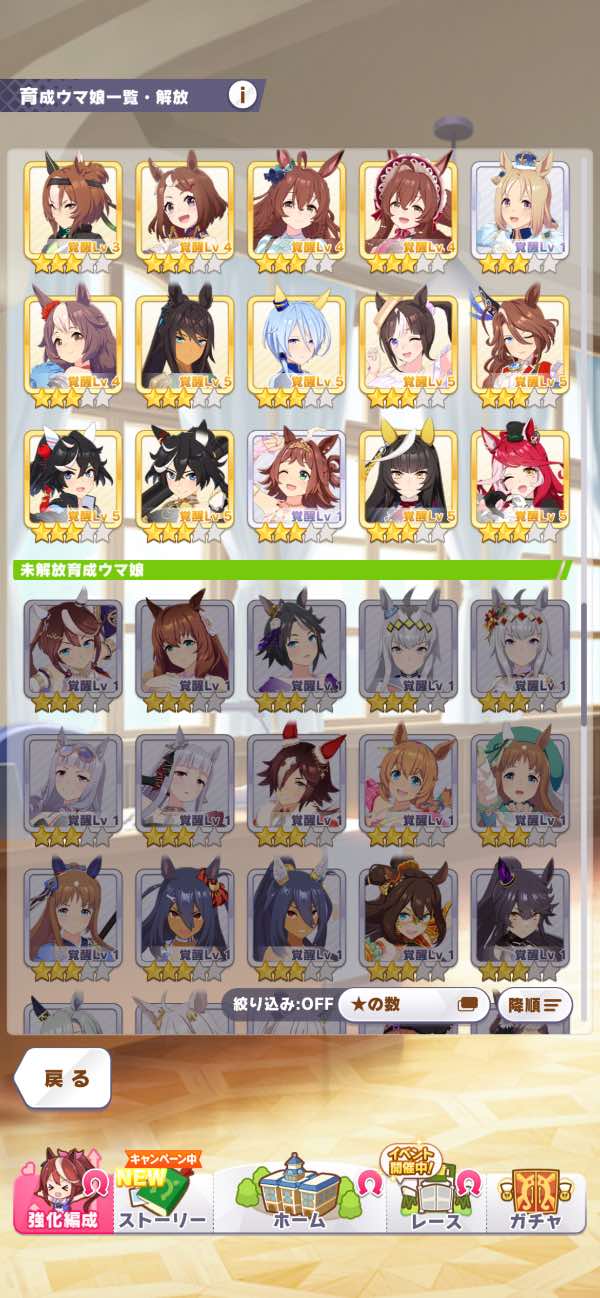Open the info icon beside 育成ウマ娘一覧・解放
Screen dimensions: 600x1298
pyautogui.click(x=242, y=95)
